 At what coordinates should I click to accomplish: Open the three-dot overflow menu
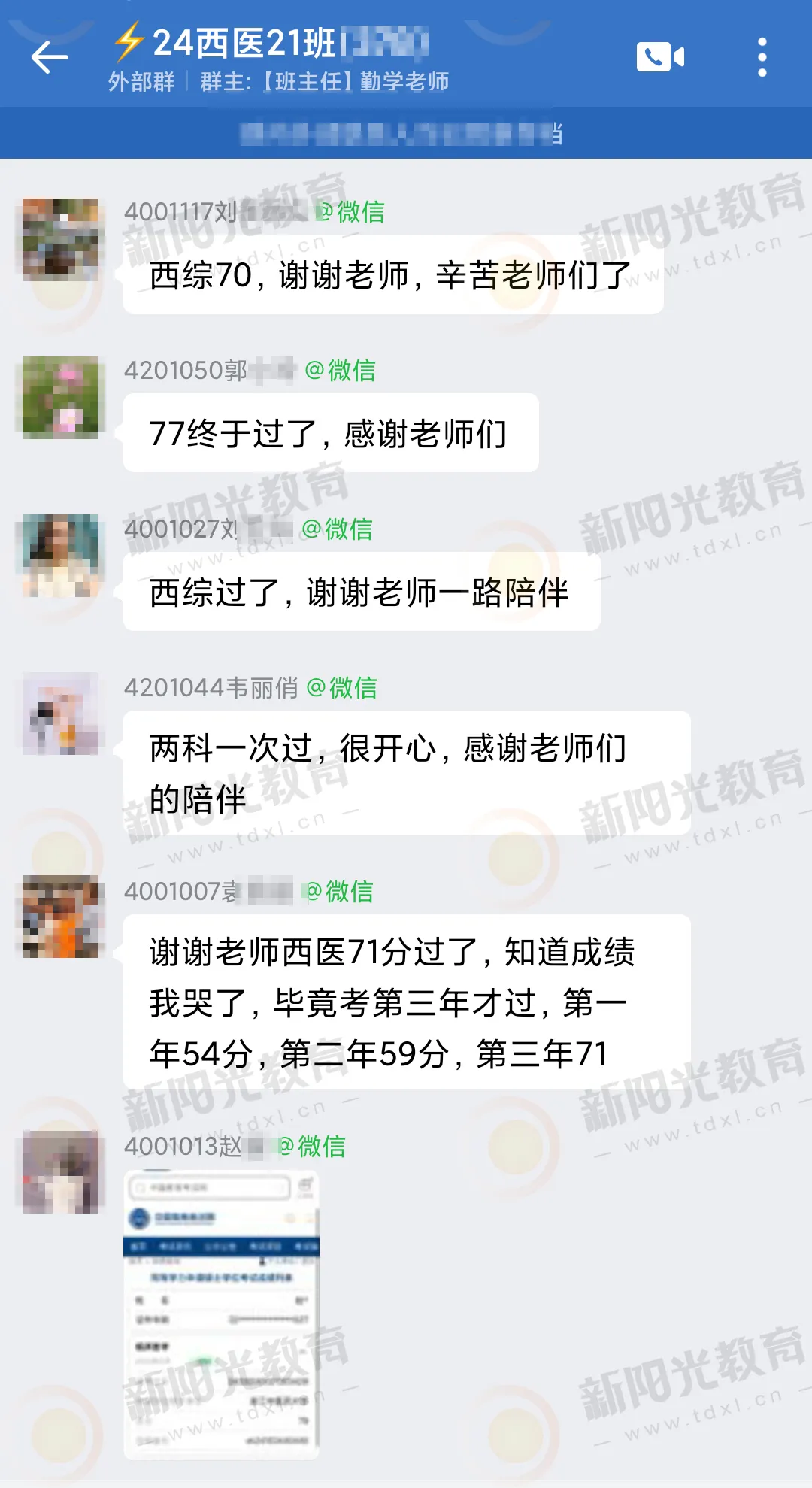coord(762,57)
